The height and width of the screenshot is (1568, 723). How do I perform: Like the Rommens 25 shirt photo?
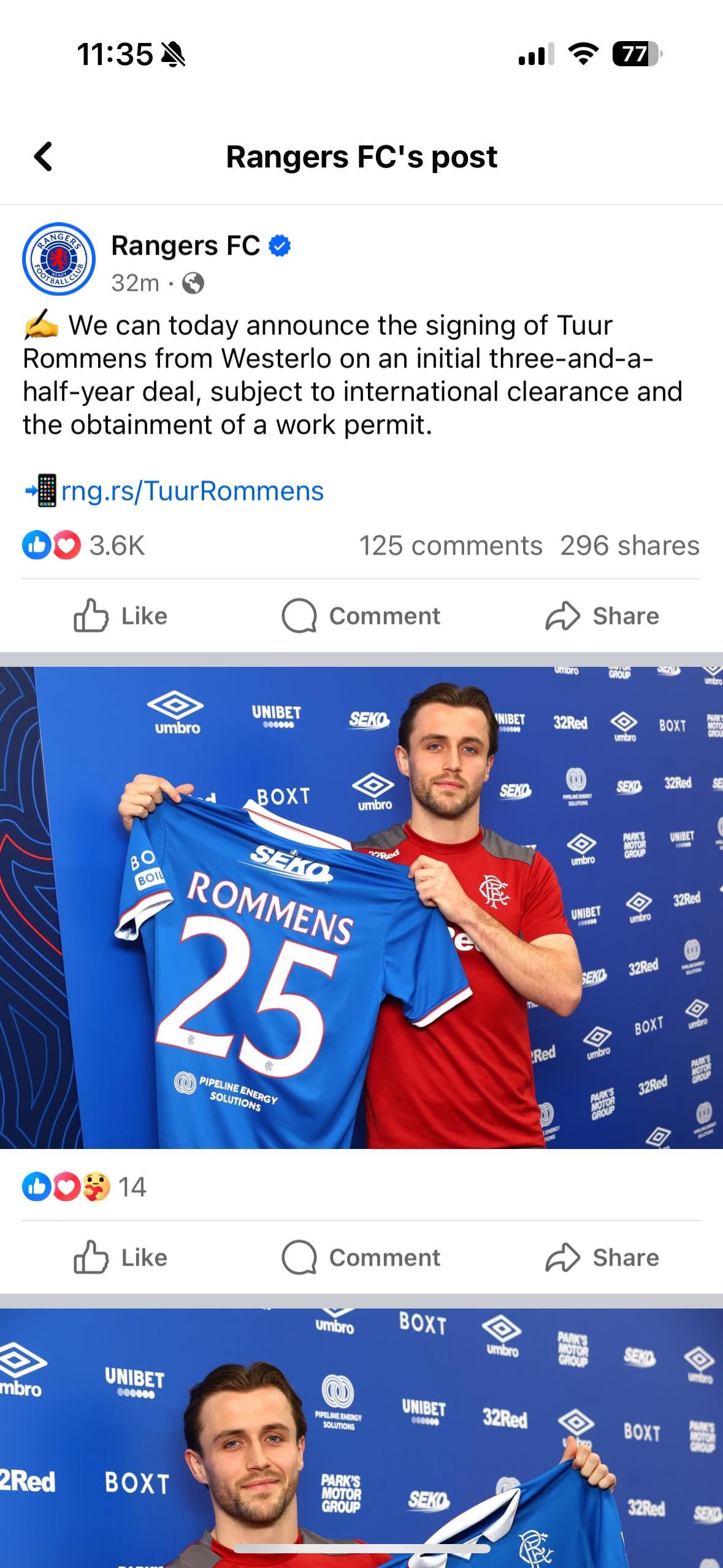tap(121, 1258)
